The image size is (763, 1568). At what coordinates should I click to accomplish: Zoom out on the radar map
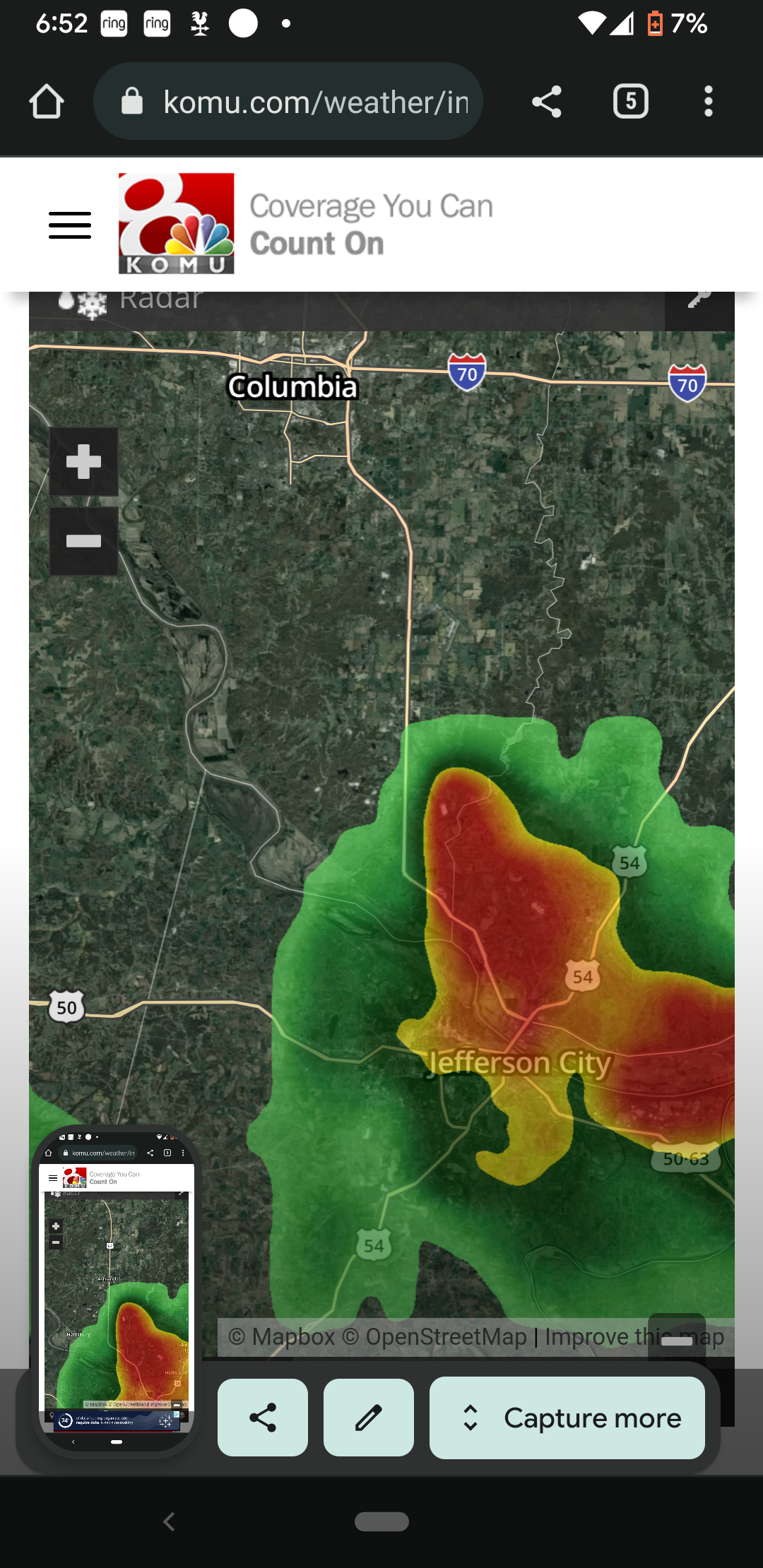pyautogui.click(x=83, y=541)
